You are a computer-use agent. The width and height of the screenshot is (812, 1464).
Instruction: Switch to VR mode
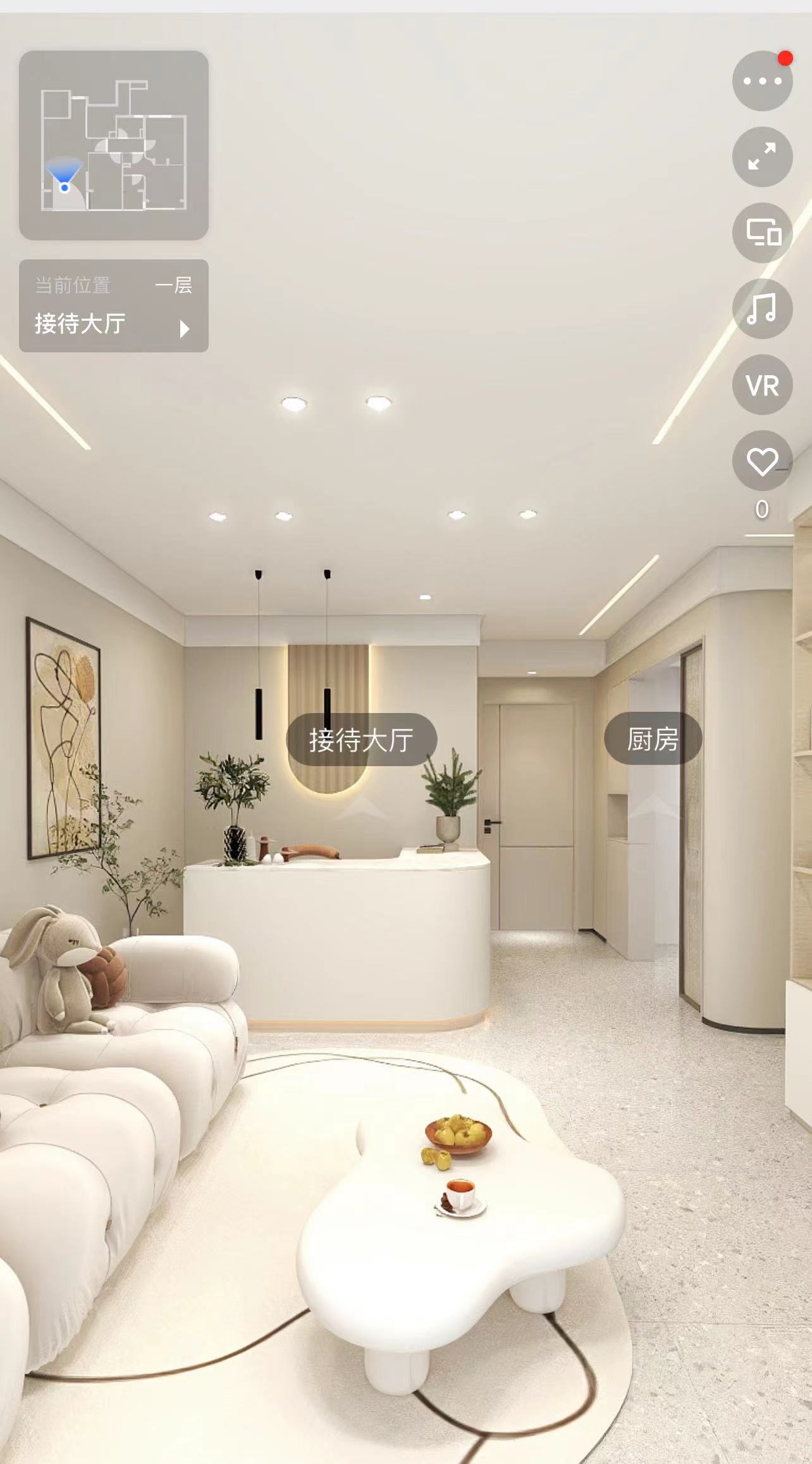(x=762, y=385)
